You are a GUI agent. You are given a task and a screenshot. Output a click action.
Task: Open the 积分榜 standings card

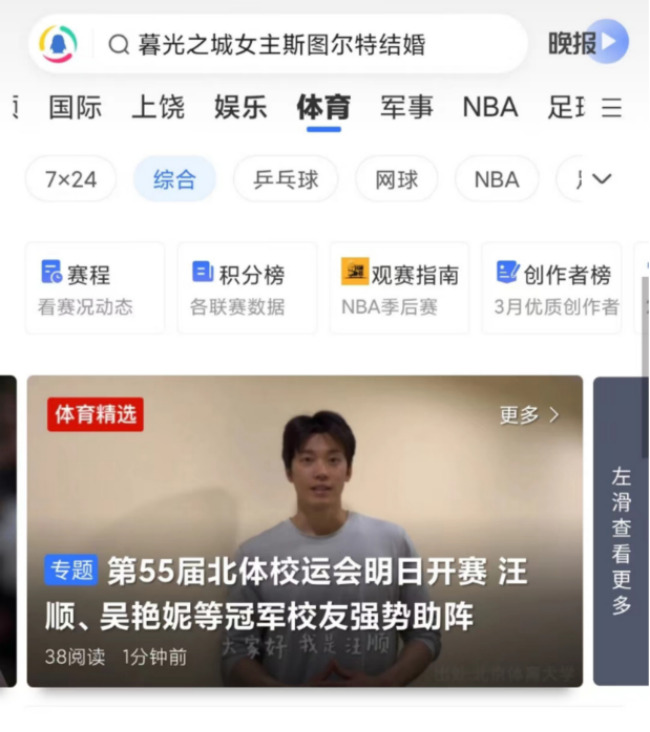pyautogui.click(x=247, y=287)
